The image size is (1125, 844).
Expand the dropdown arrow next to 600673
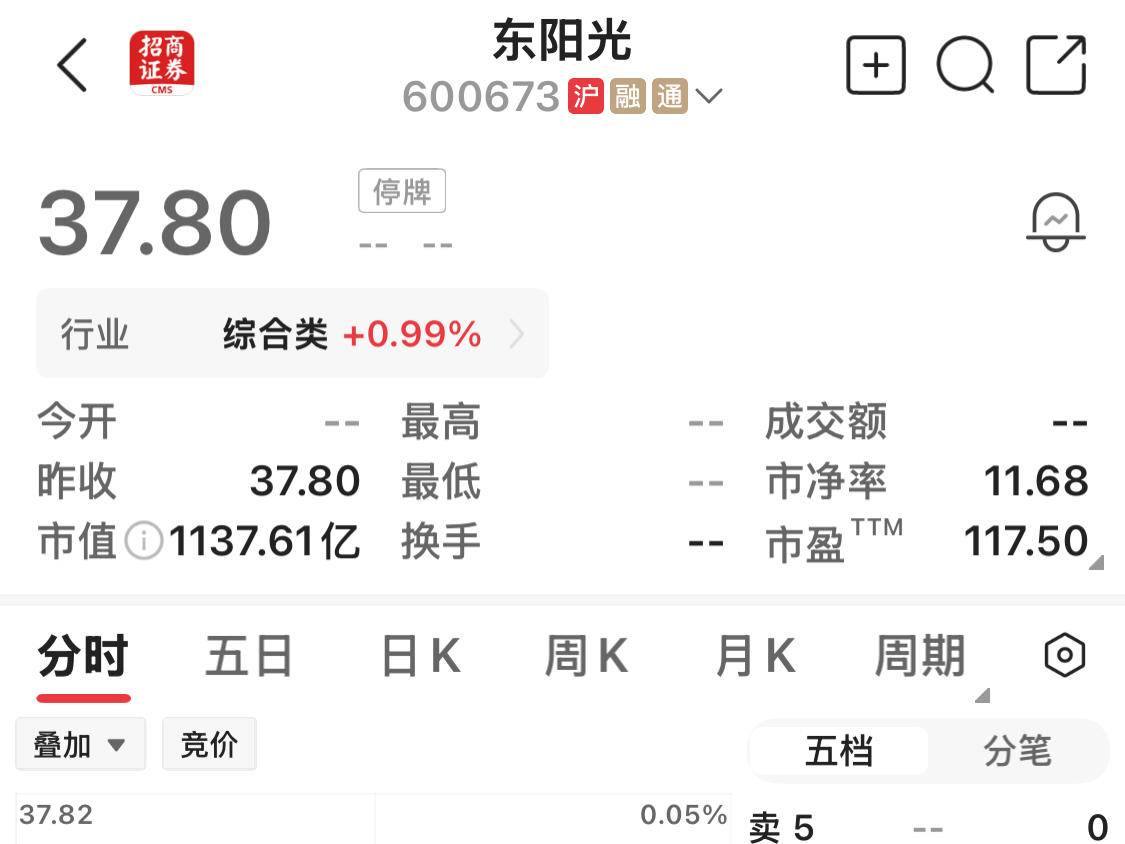pyautogui.click(x=708, y=97)
